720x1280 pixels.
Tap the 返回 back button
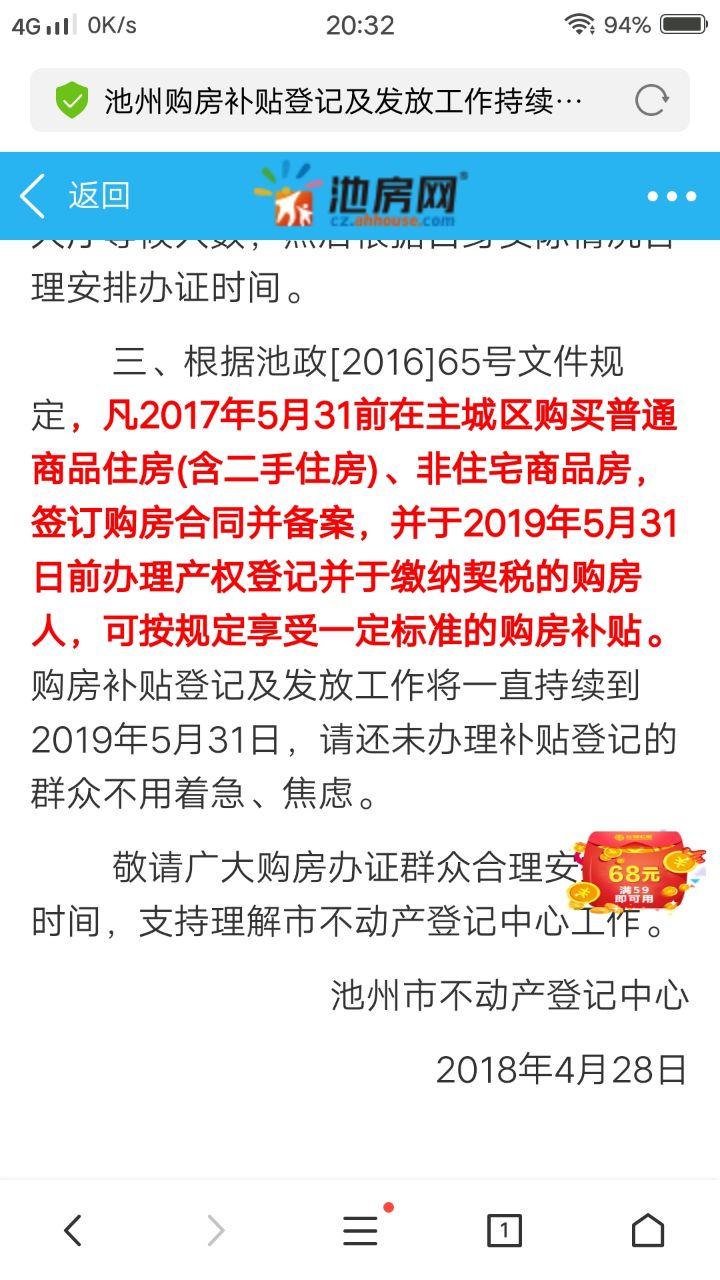76,195
